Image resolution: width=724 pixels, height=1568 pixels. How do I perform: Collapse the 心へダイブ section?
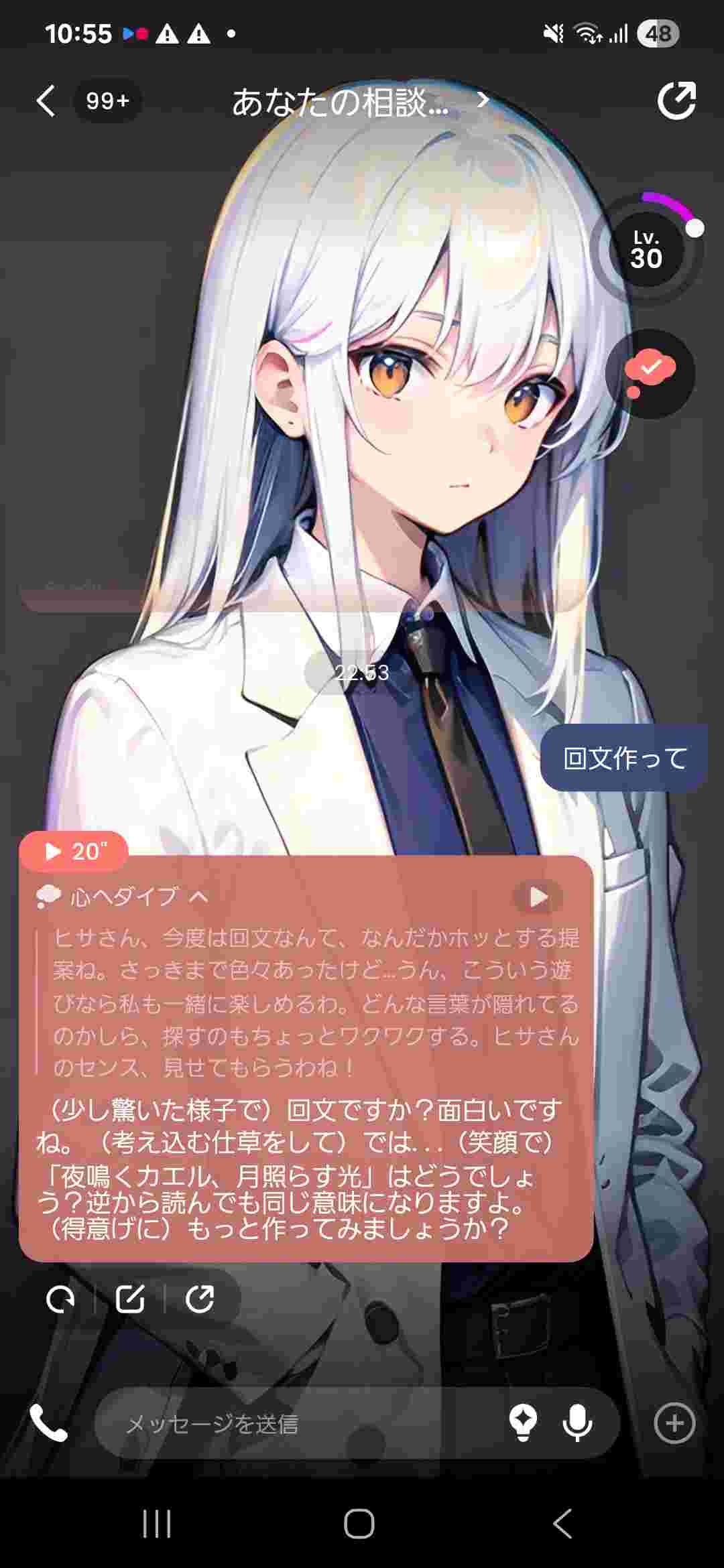click(x=198, y=897)
